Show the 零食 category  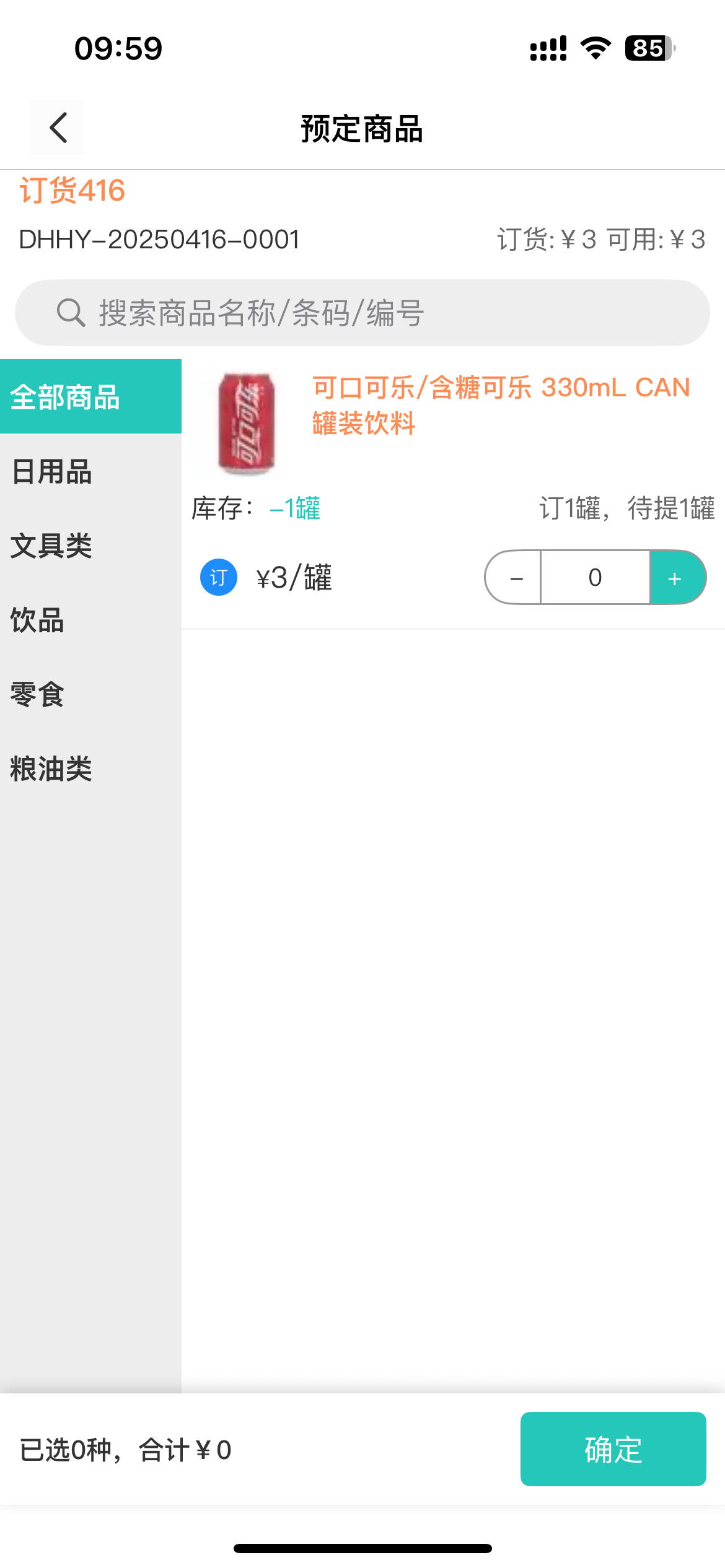click(x=90, y=695)
